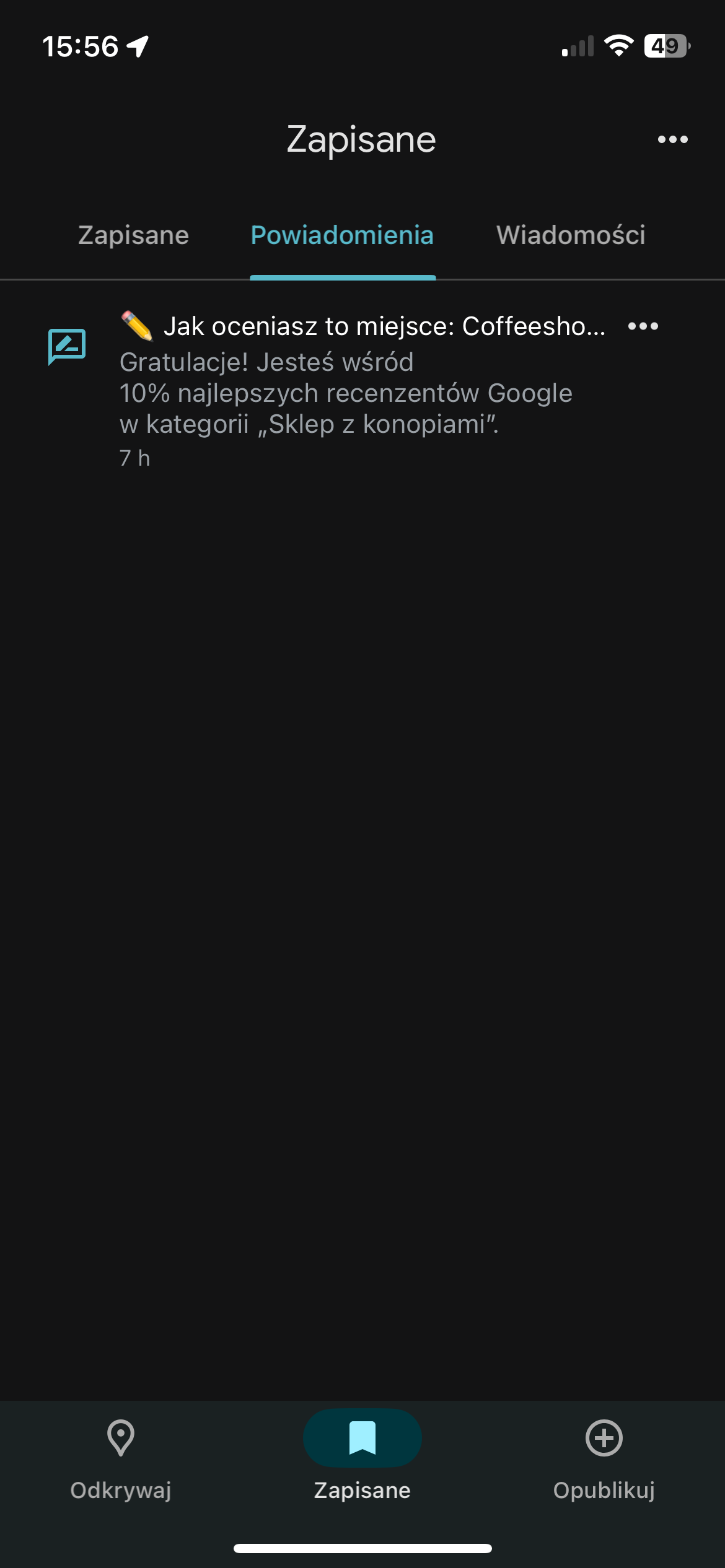Open more options for the Coffeeshop notification
Viewport: 725px width, 1568px height.
click(643, 326)
